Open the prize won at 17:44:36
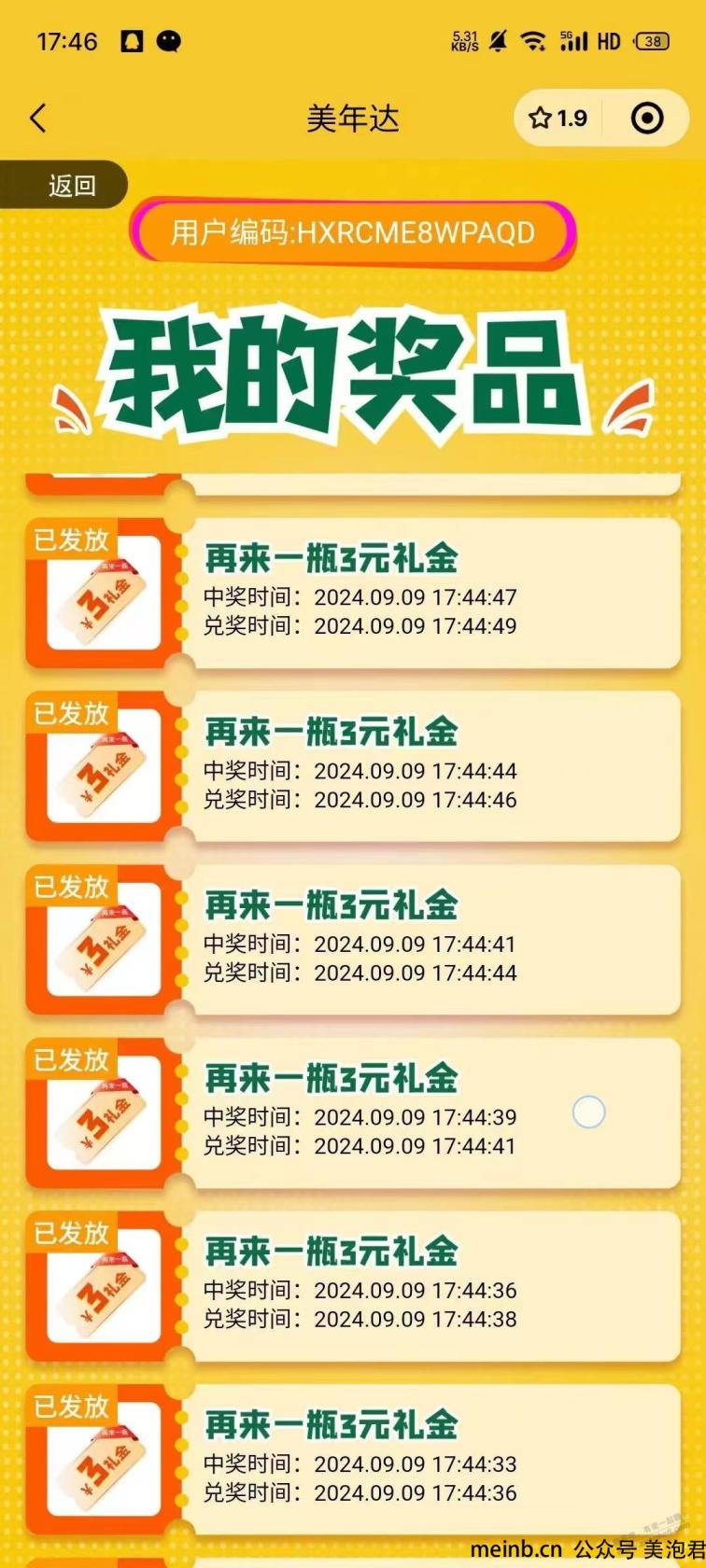The width and height of the screenshot is (706, 1568). [353, 1286]
